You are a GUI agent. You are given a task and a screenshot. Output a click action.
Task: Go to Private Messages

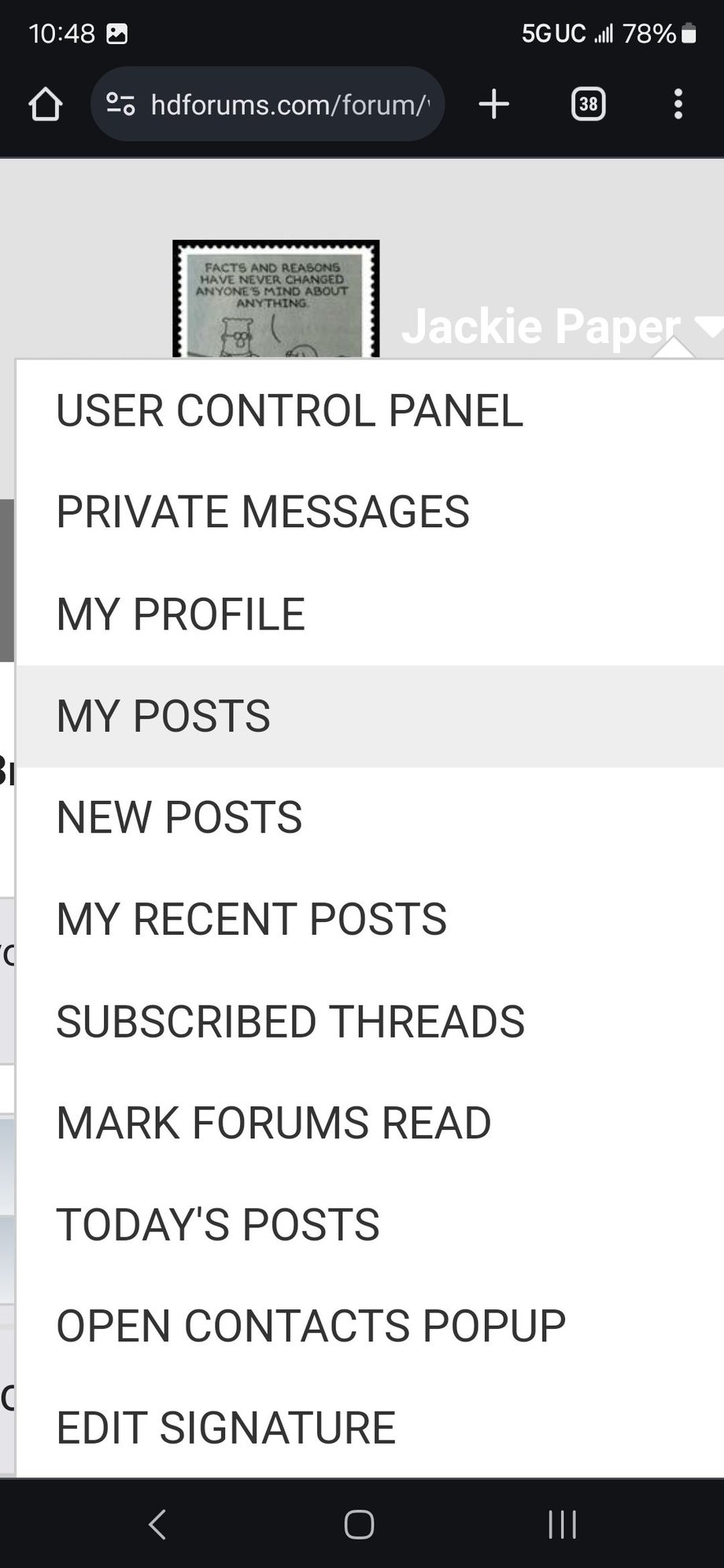263,512
